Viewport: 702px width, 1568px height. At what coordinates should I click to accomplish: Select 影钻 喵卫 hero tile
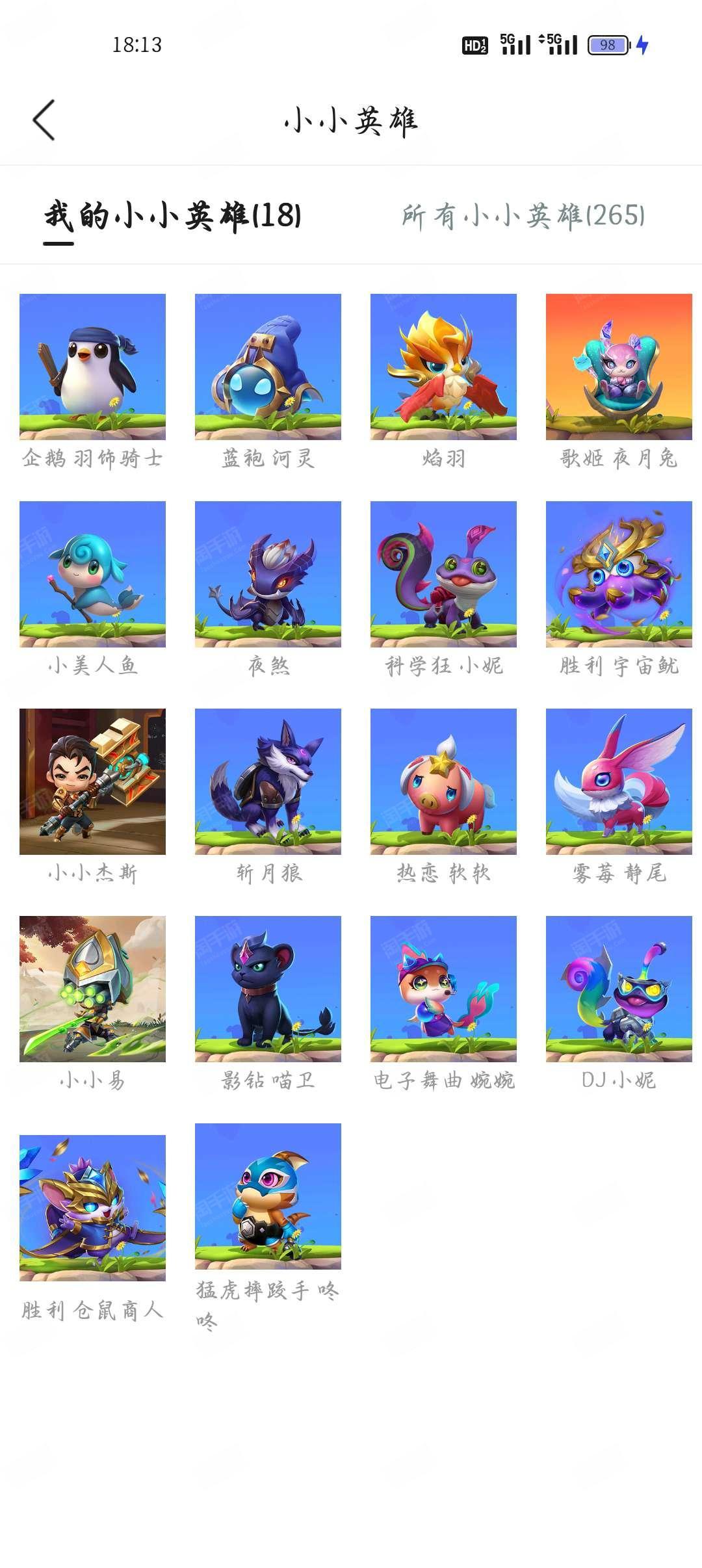(268, 989)
